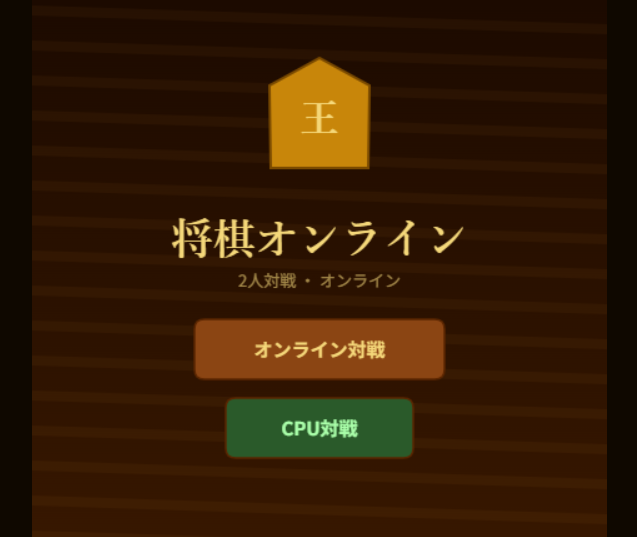This screenshot has width=637, height=537.
Task: Select the CPU対戦 button
Action: (319, 429)
